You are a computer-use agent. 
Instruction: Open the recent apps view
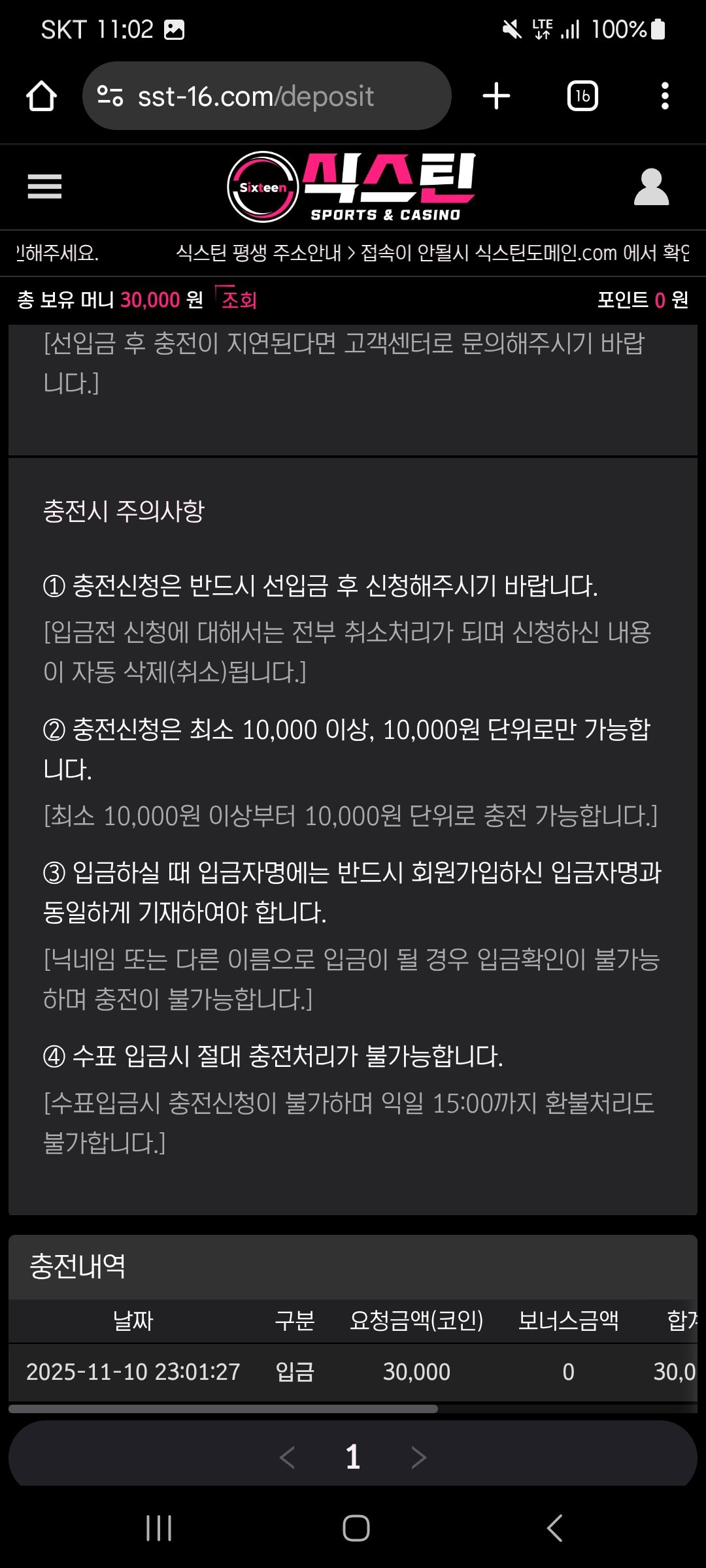159,1528
